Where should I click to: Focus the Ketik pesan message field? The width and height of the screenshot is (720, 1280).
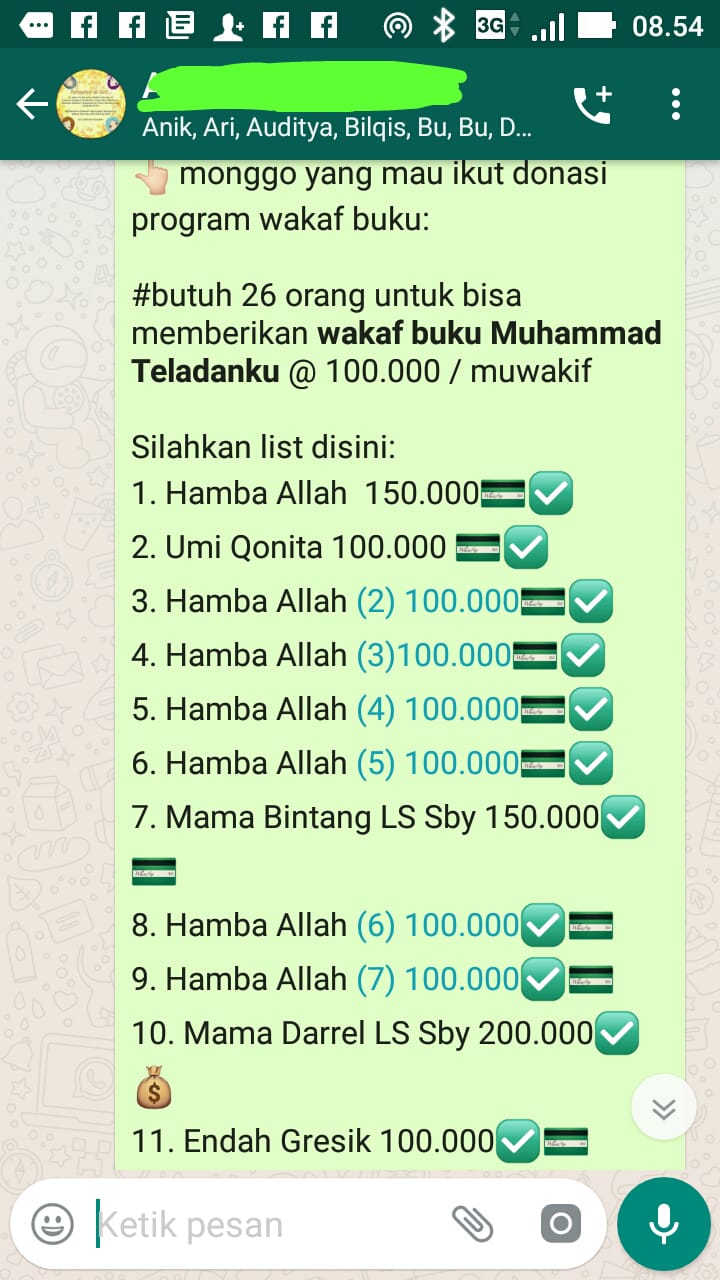pos(260,1224)
